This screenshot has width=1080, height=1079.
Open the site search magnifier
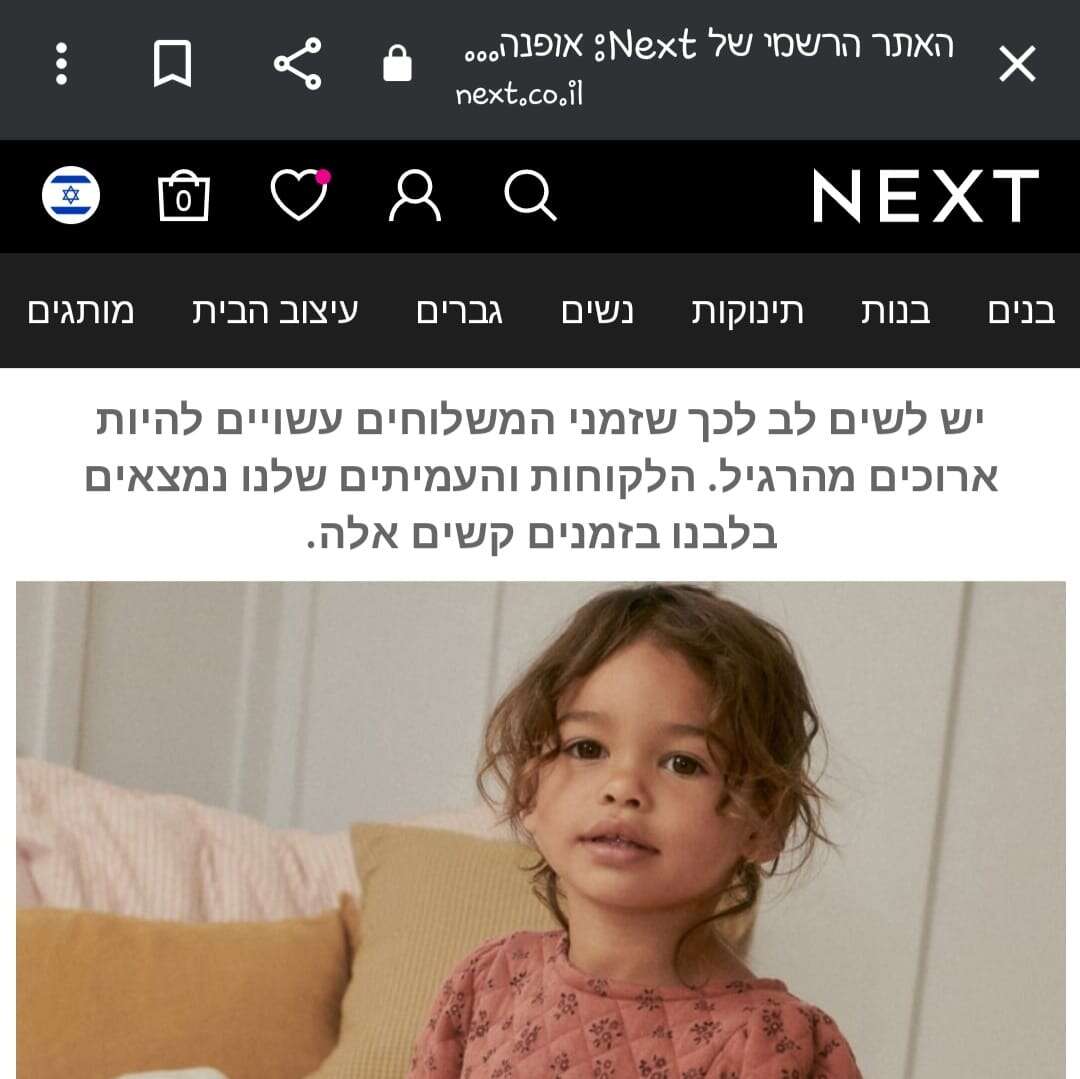[530, 195]
